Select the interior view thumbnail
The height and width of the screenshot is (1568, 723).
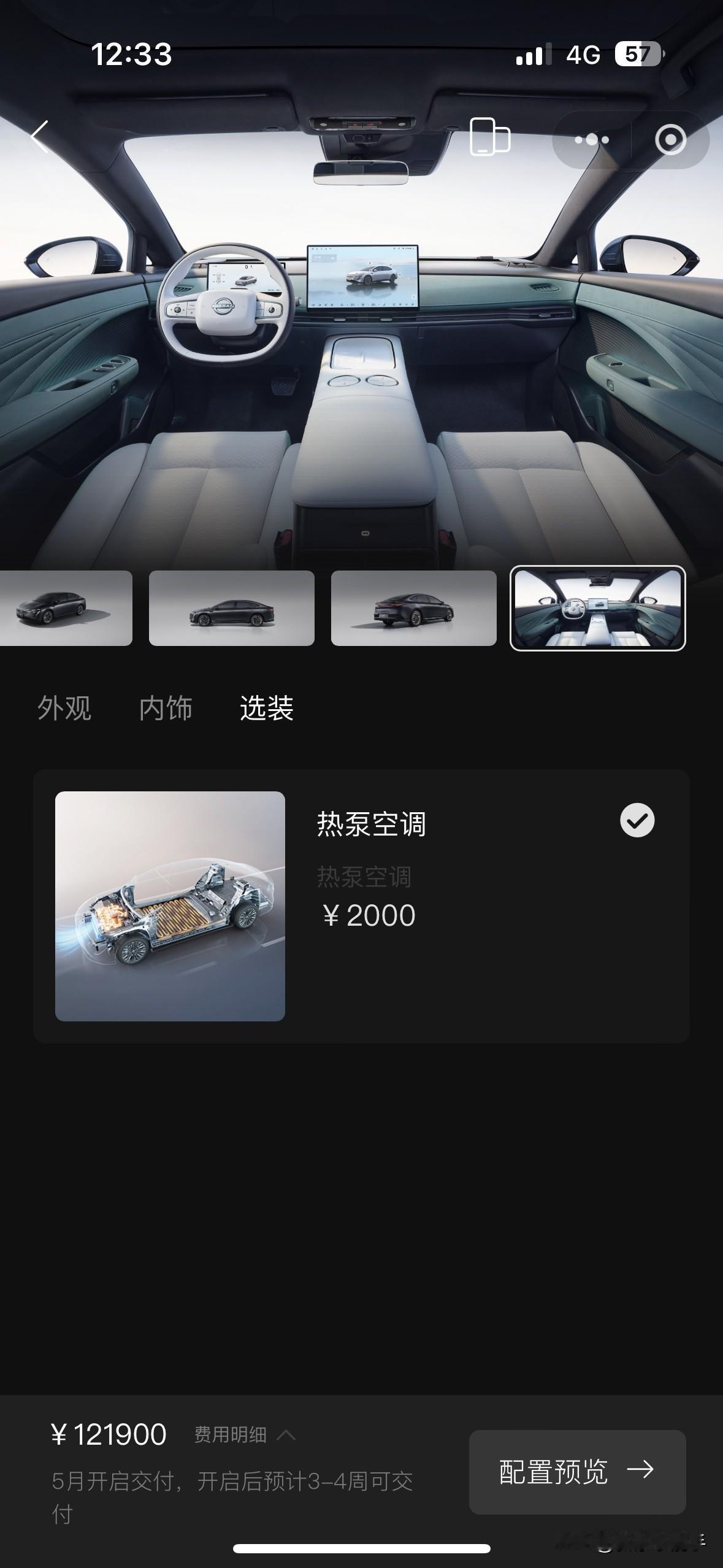point(598,608)
